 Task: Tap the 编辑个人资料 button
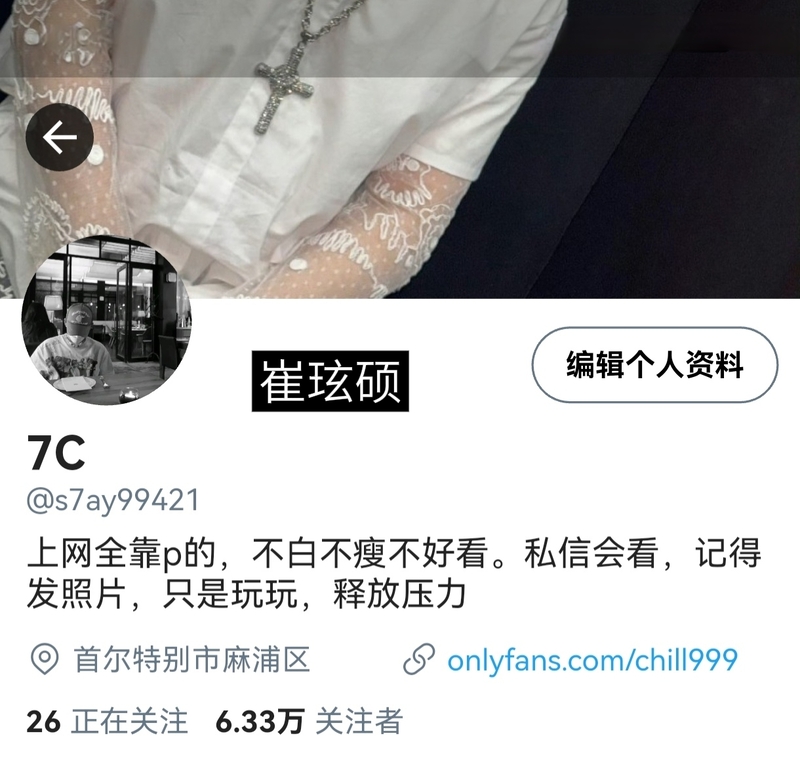[655, 365]
